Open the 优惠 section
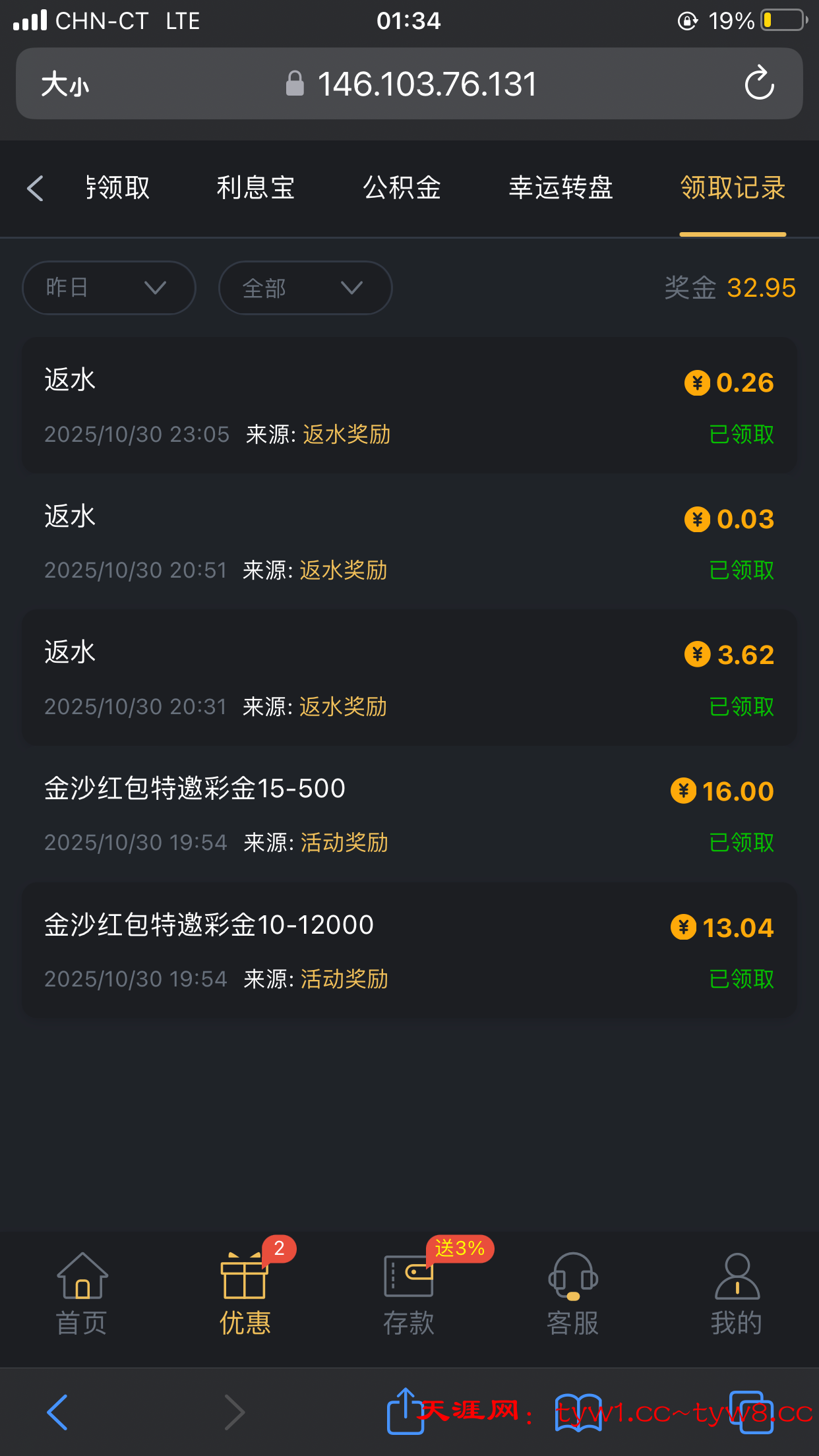The height and width of the screenshot is (1456, 819). click(245, 1294)
